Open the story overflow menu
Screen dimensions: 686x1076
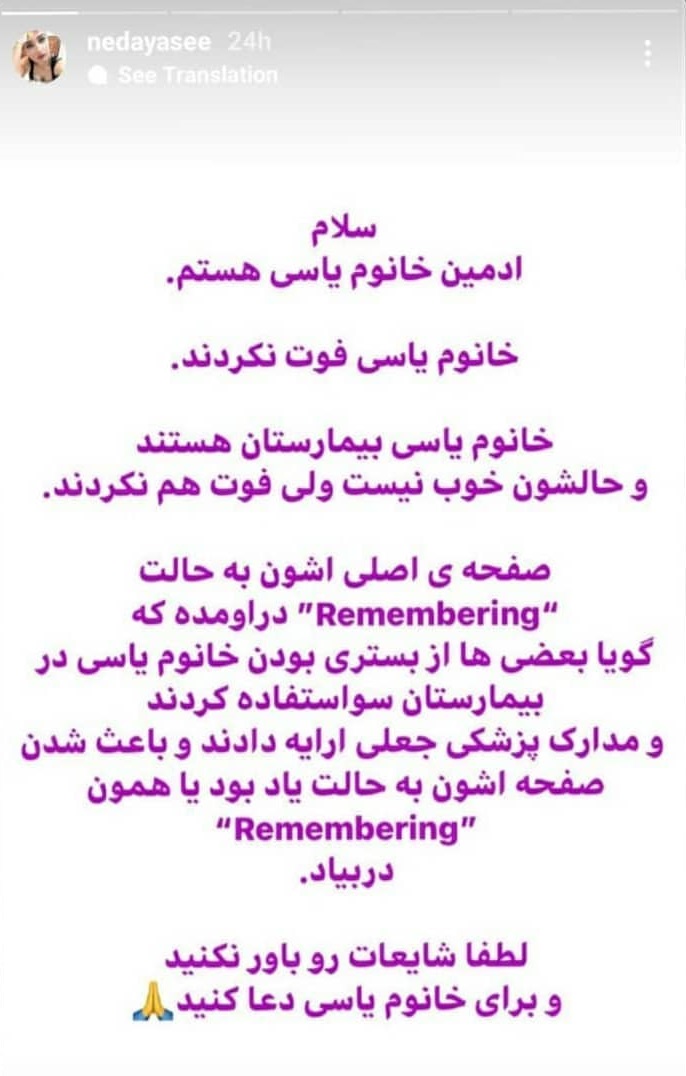[649, 53]
